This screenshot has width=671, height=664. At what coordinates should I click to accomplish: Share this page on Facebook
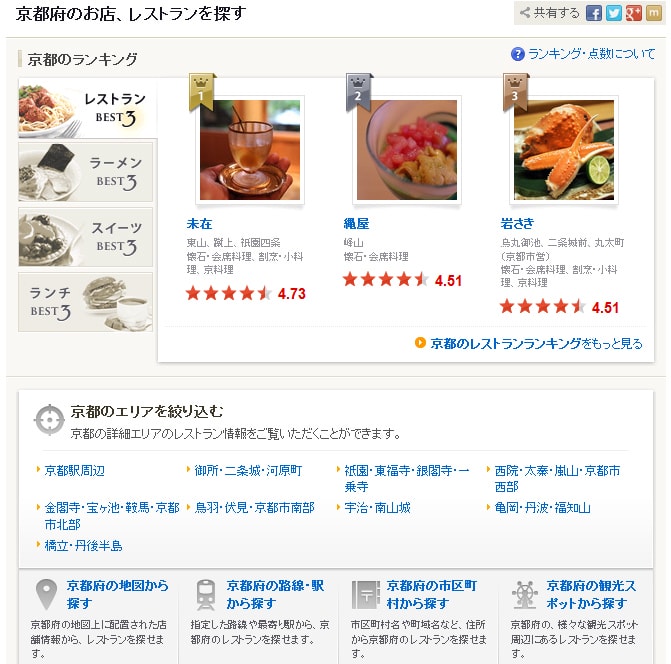[x=594, y=13]
